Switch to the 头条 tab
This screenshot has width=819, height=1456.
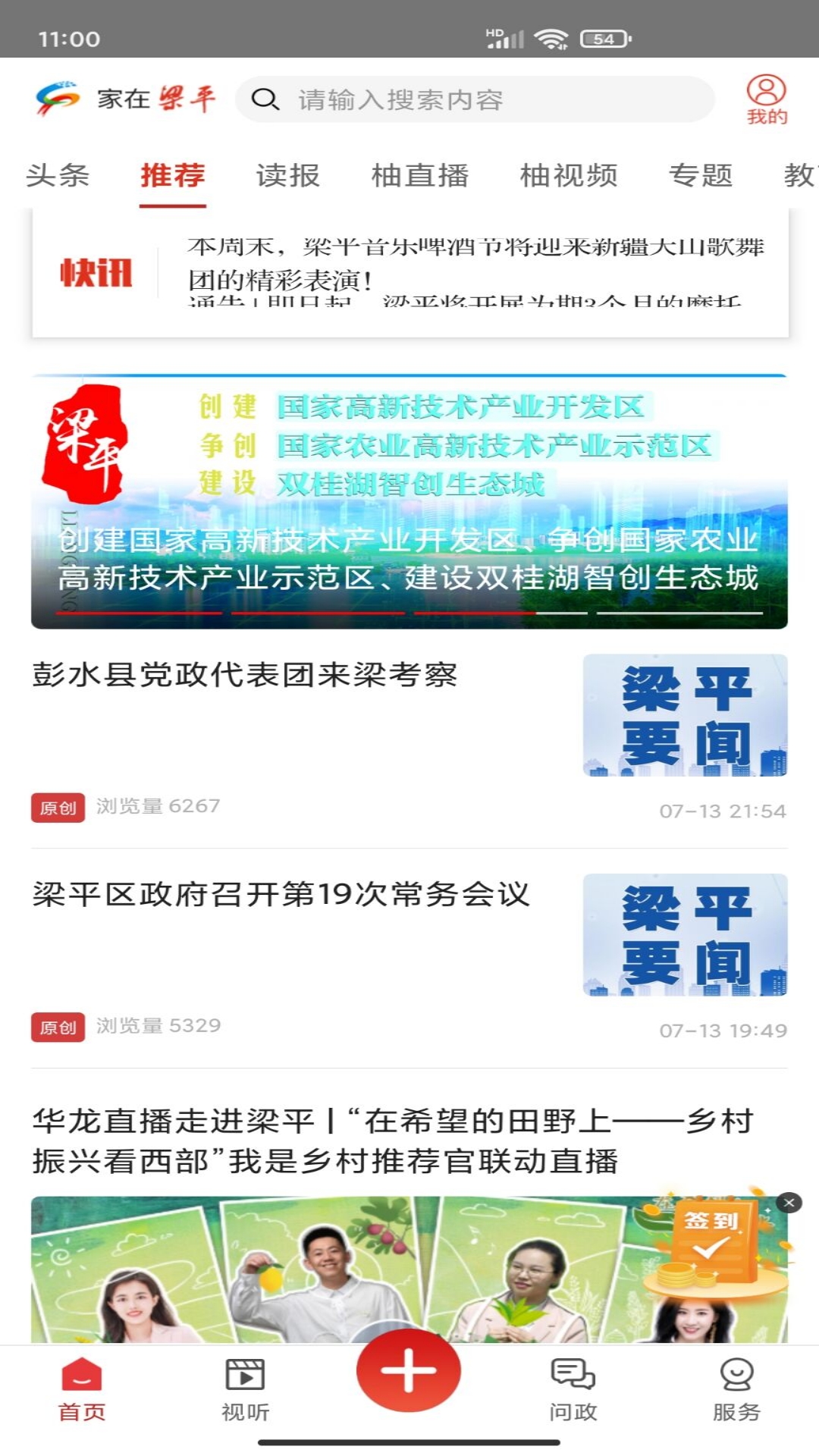click(x=58, y=175)
